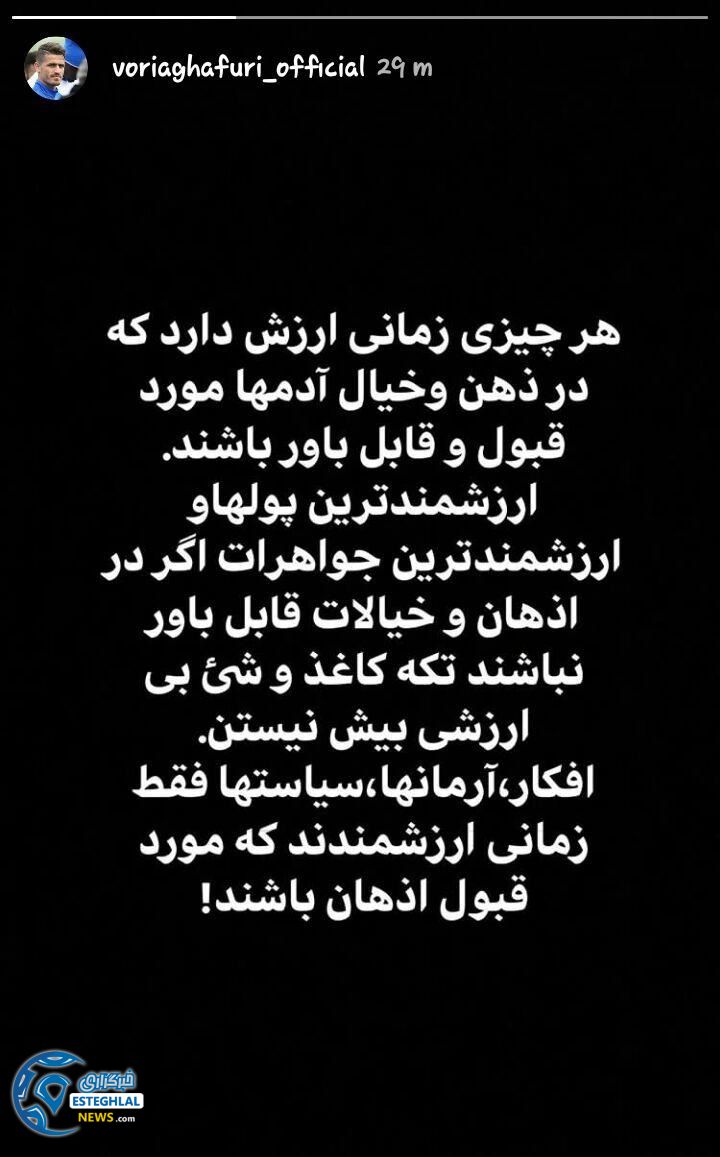720x1157 pixels.
Task: Select the line about thoughts, ideals and policies
Action: point(360,783)
